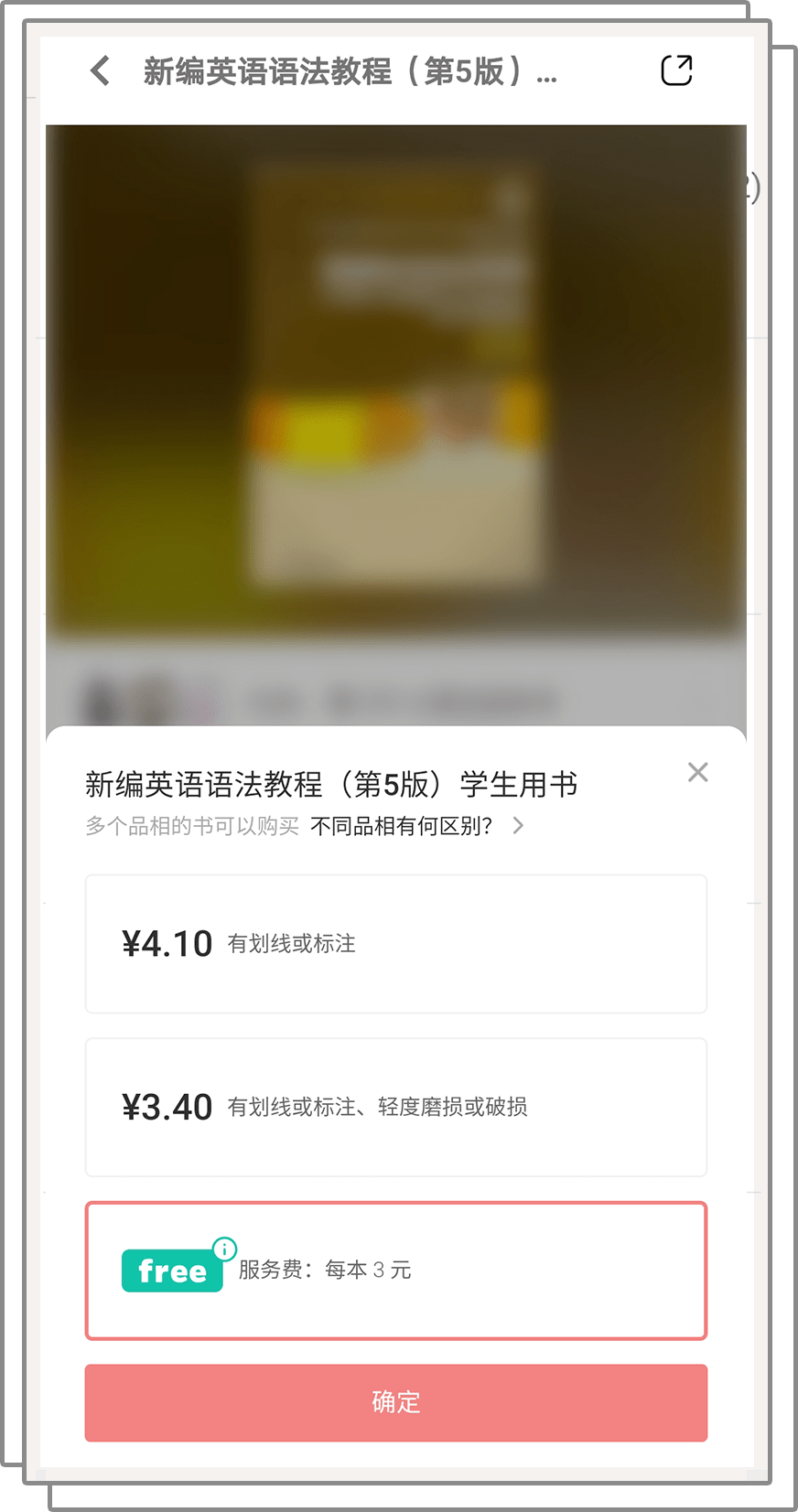
Task: Open 不同品相有何区别 explanation link
Action: pos(415,826)
